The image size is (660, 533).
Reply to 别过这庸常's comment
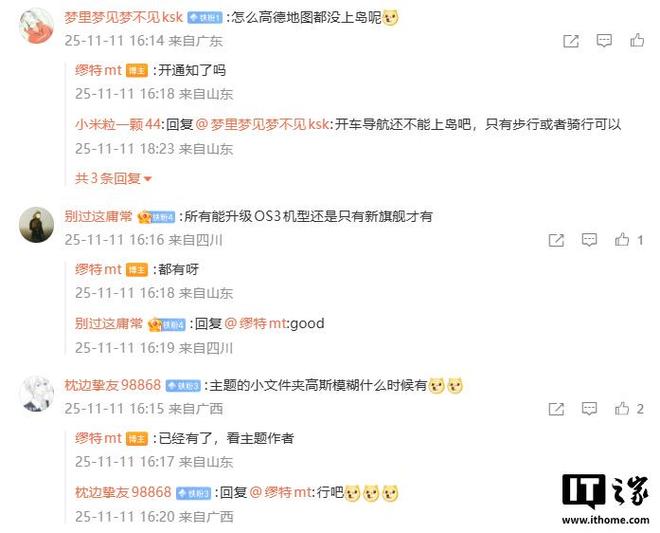tap(590, 240)
